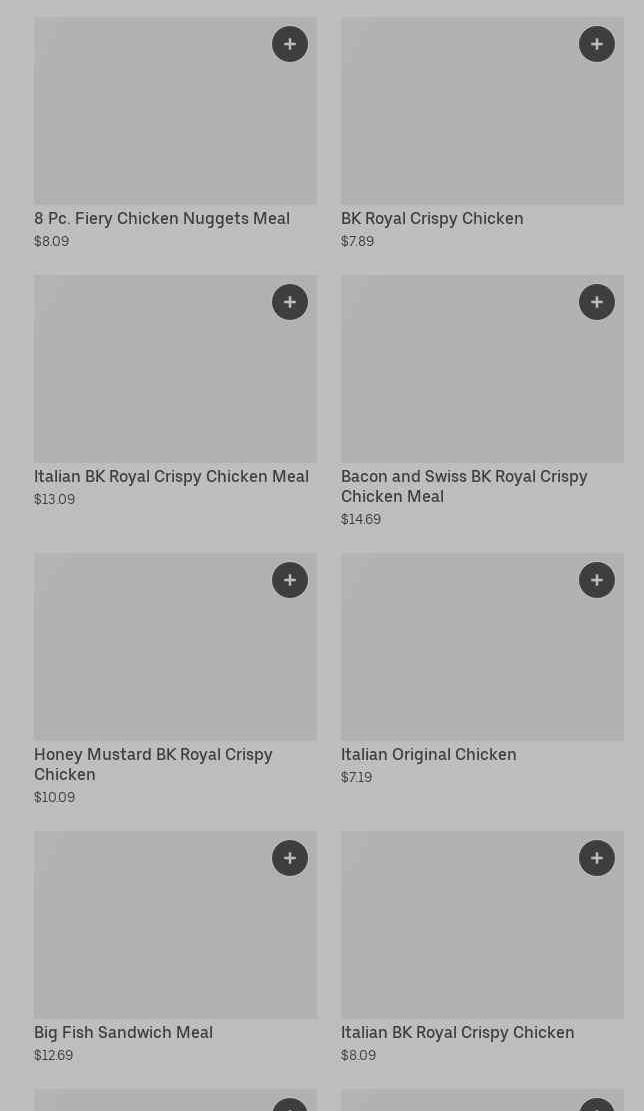644x1111 pixels.
Task: Add Bacon and Swiss BK Royal Crispy Meal
Action: [597, 302]
